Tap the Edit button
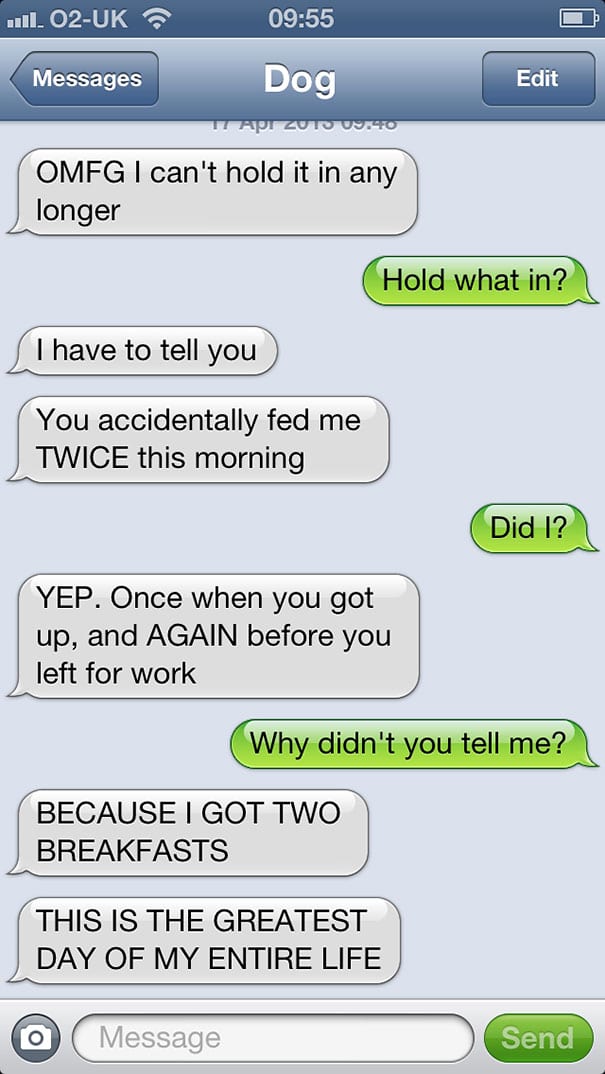Image resolution: width=605 pixels, height=1074 pixels. [x=539, y=79]
